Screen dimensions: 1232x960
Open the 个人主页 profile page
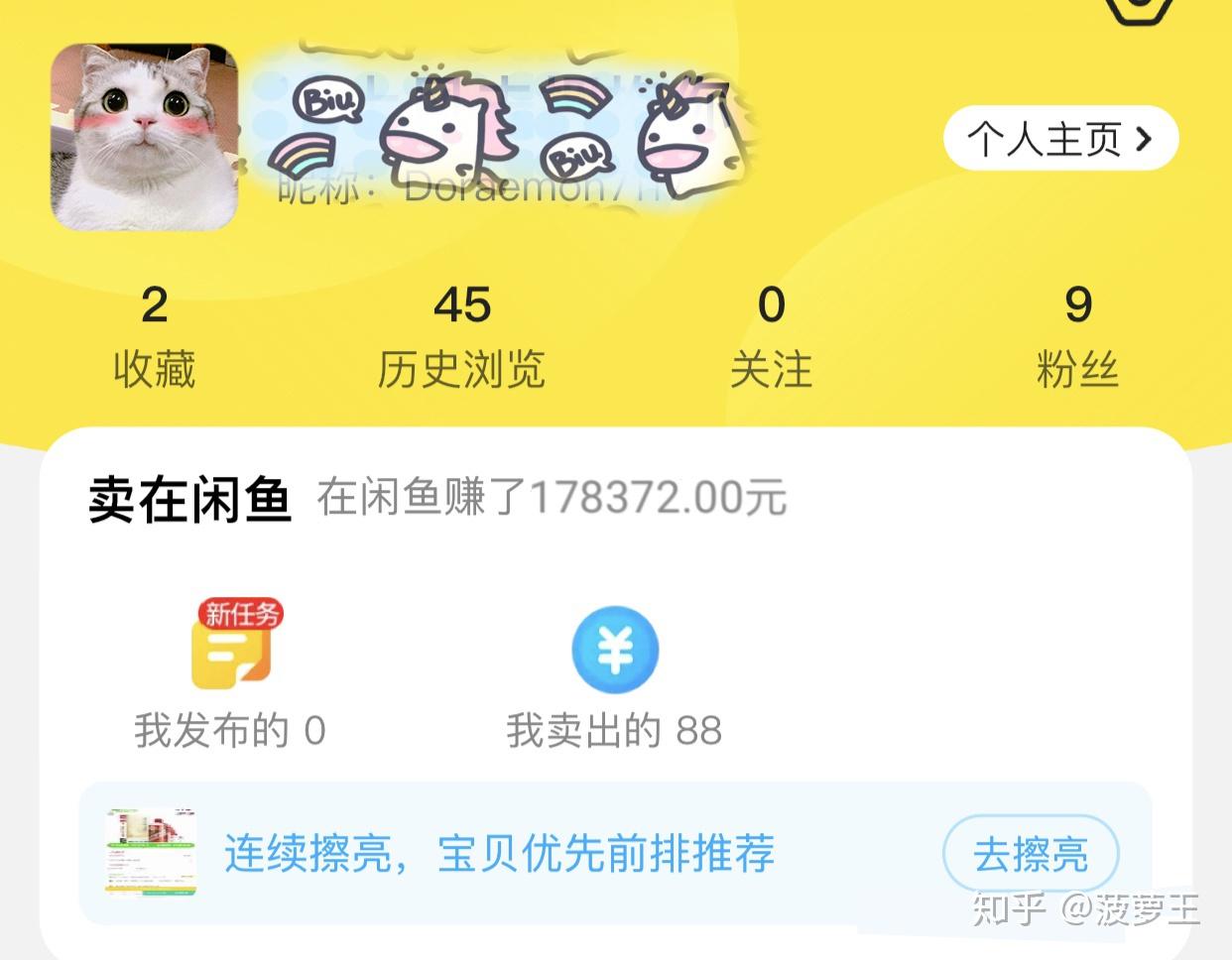click(x=1059, y=139)
